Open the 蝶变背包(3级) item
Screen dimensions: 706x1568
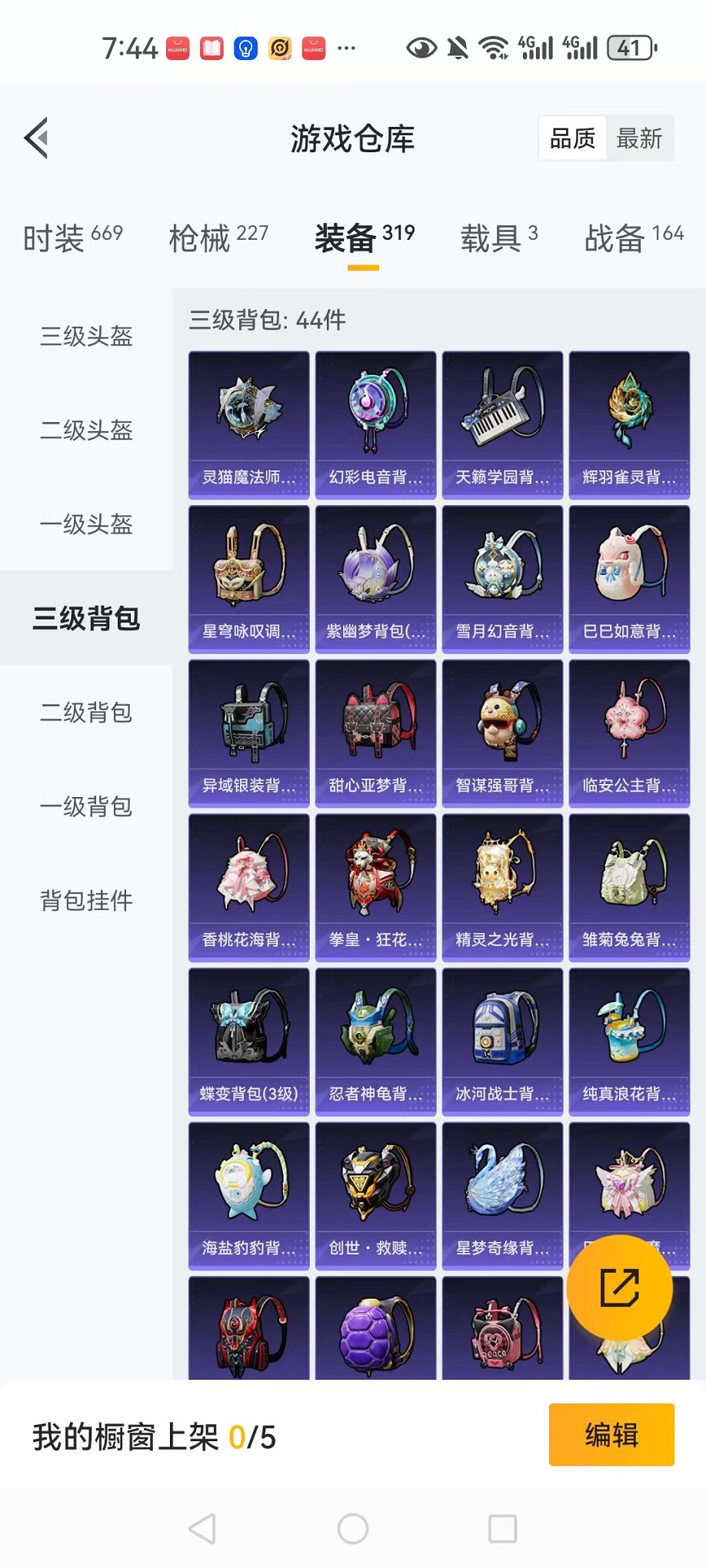tap(249, 1041)
